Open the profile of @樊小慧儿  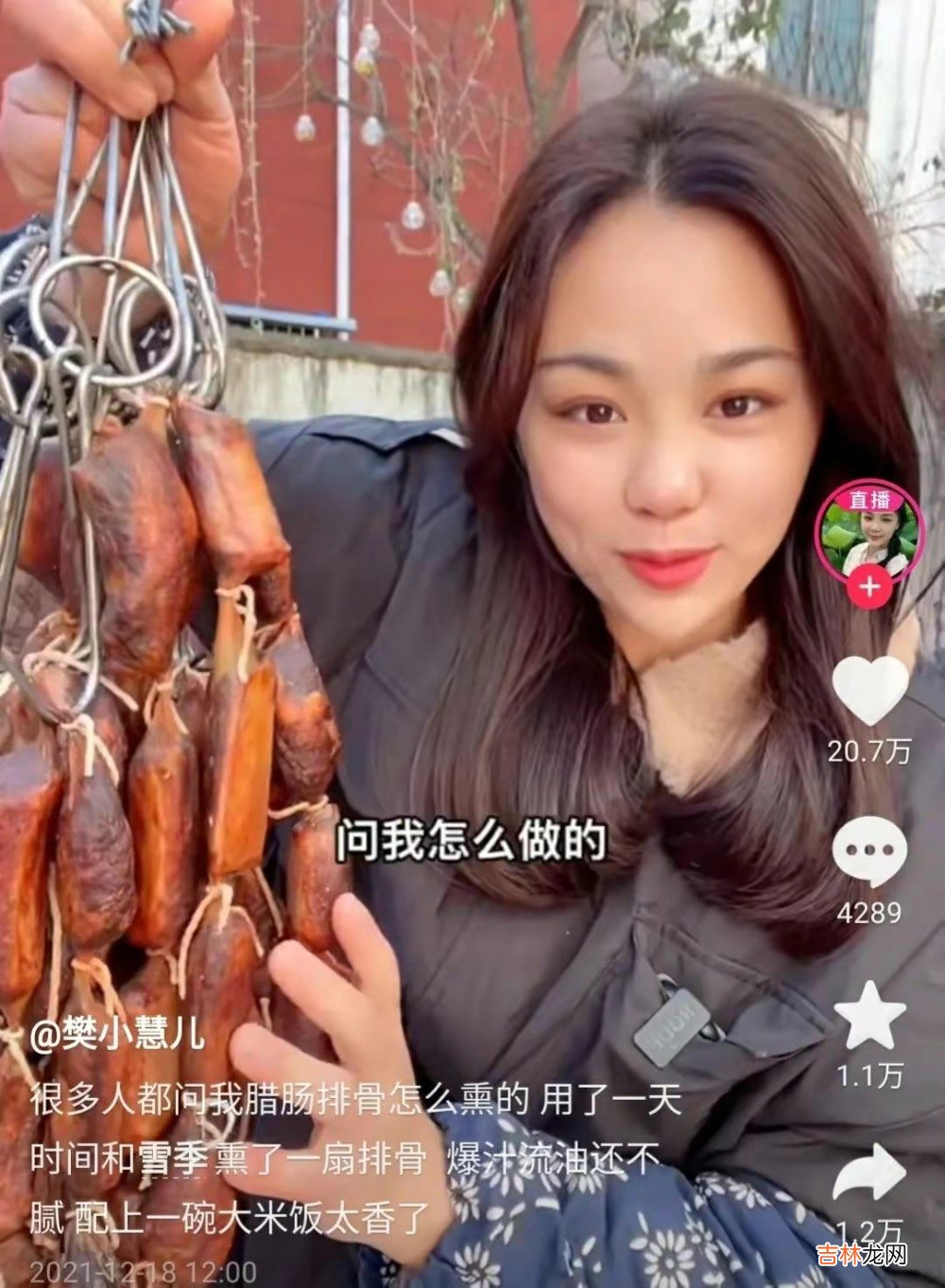point(118,1037)
